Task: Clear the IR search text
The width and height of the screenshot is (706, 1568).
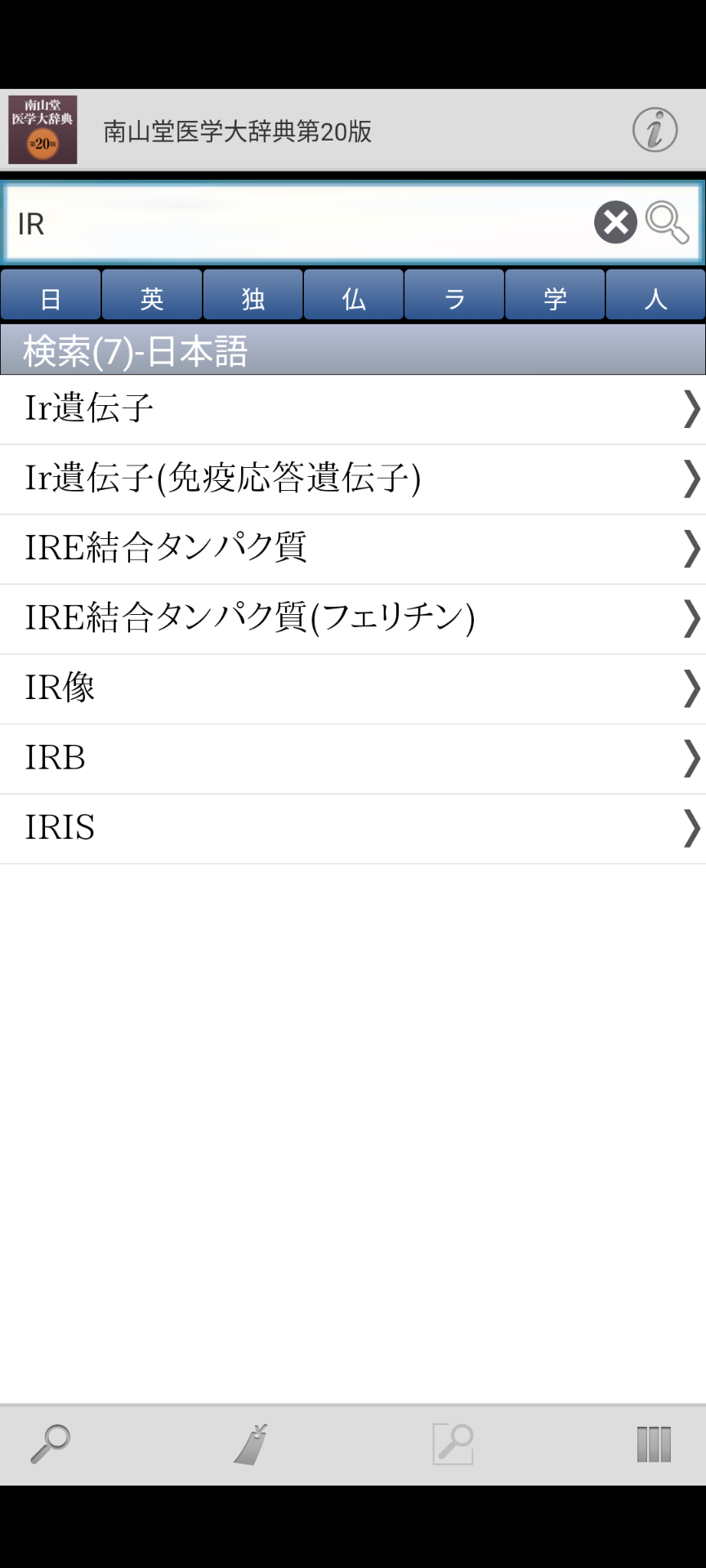Action: pyautogui.click(x=615, y=222)
